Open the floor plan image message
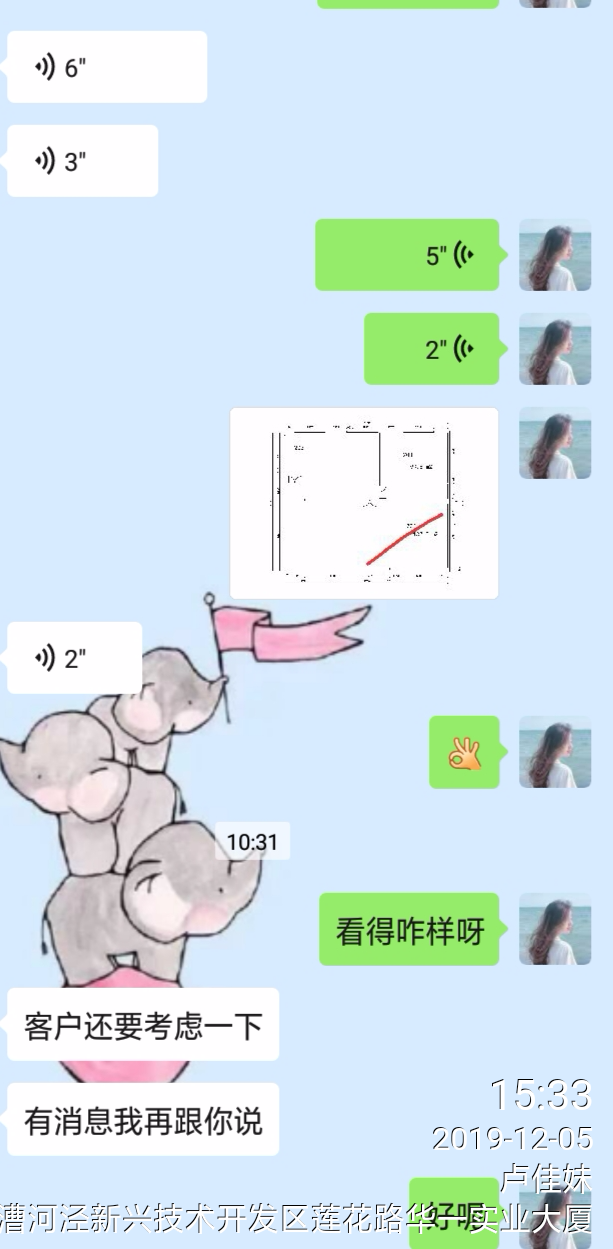Viewport: 613px width, 1249px height. 364,503
